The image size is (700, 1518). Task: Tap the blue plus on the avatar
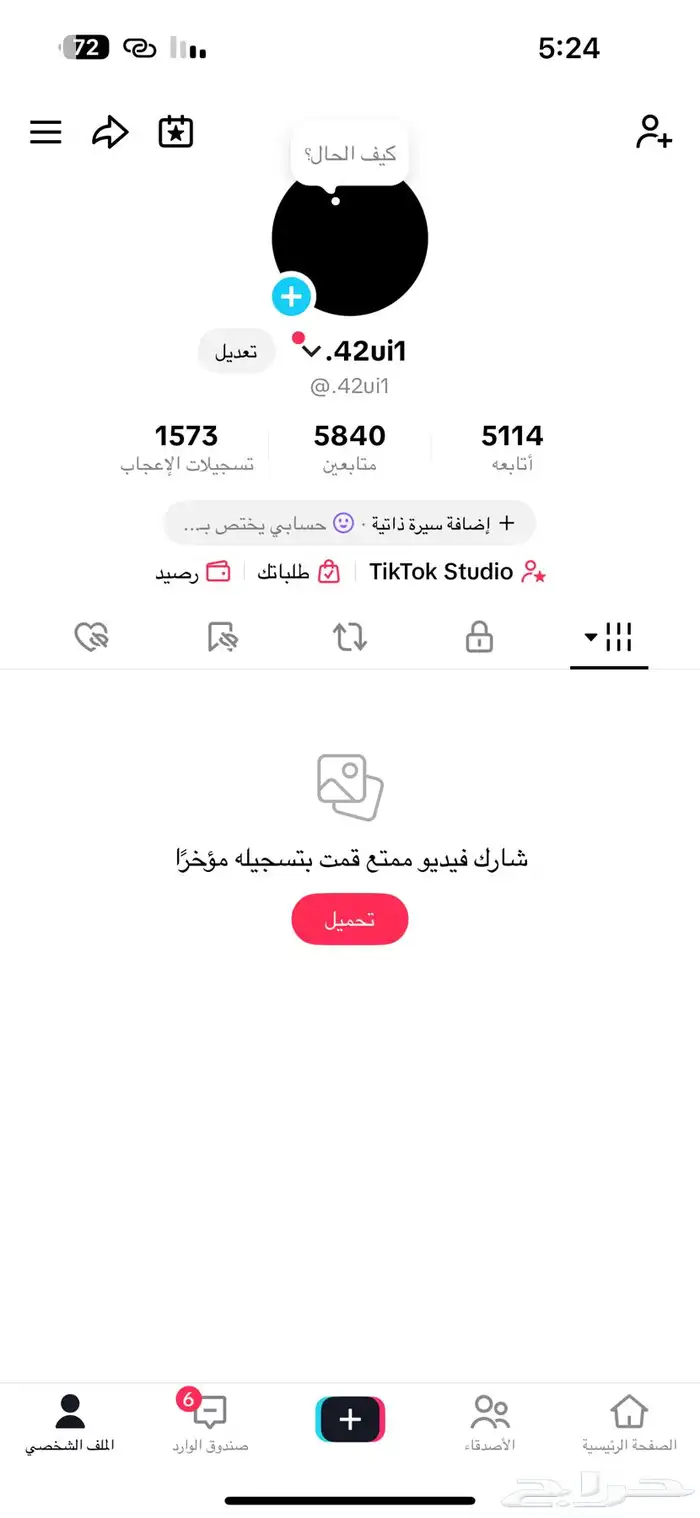[x=292, y=296]
